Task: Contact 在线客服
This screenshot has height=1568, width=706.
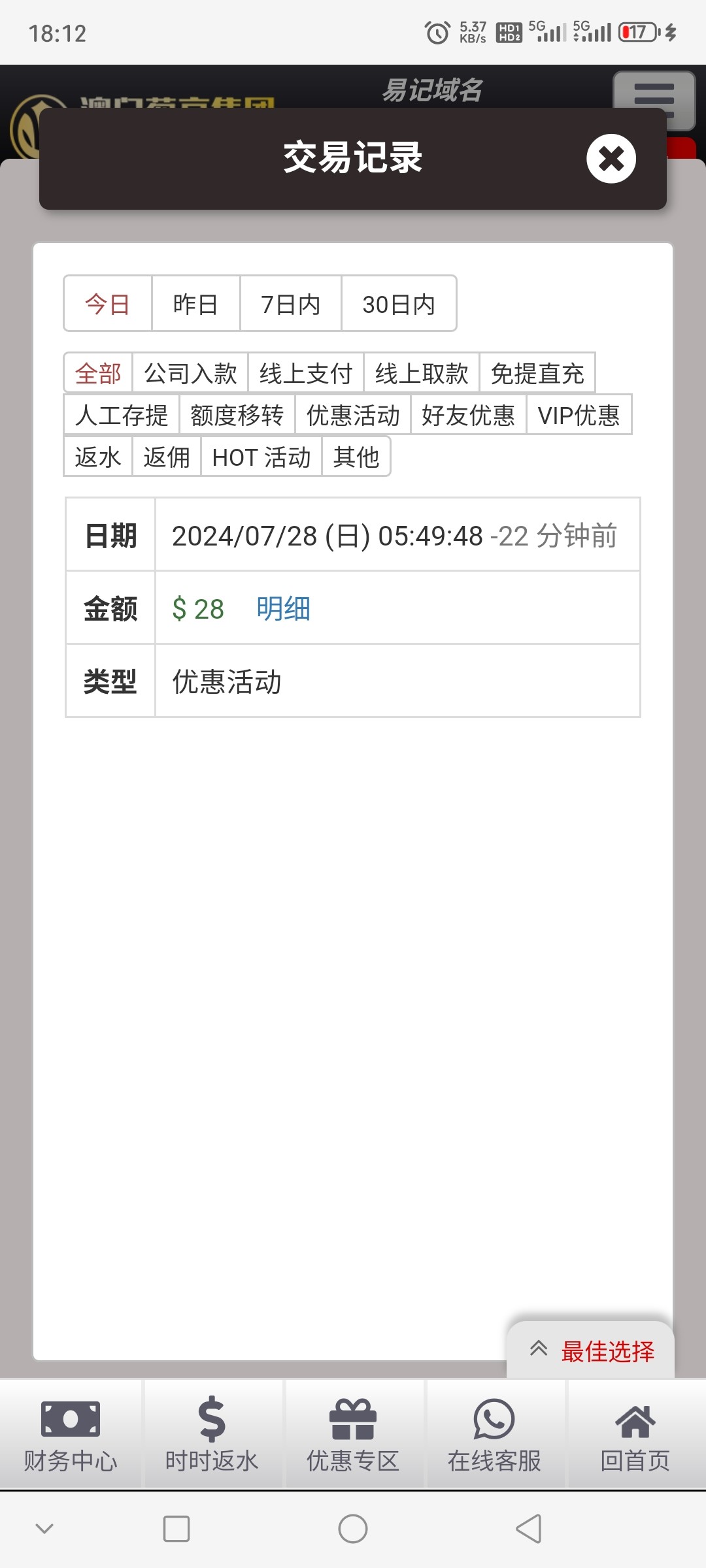Action: pyautogui.click(x=494, y=1435)
